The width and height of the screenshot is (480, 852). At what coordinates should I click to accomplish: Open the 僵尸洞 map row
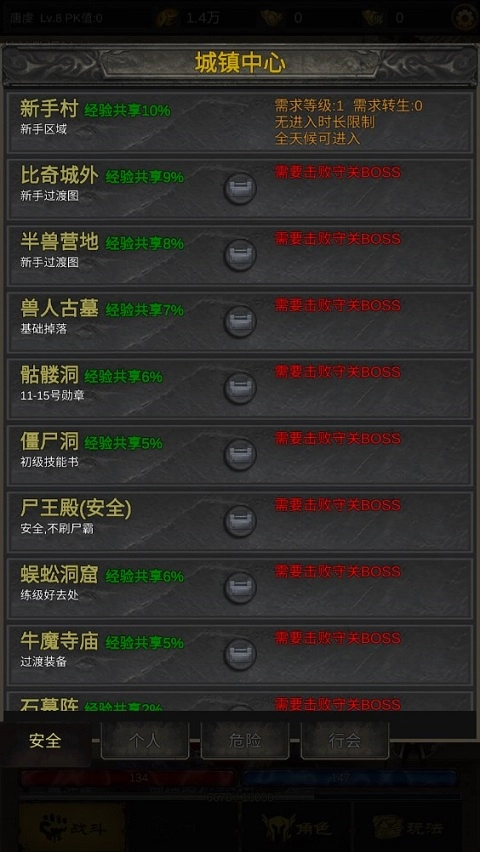tap(240, 455)
